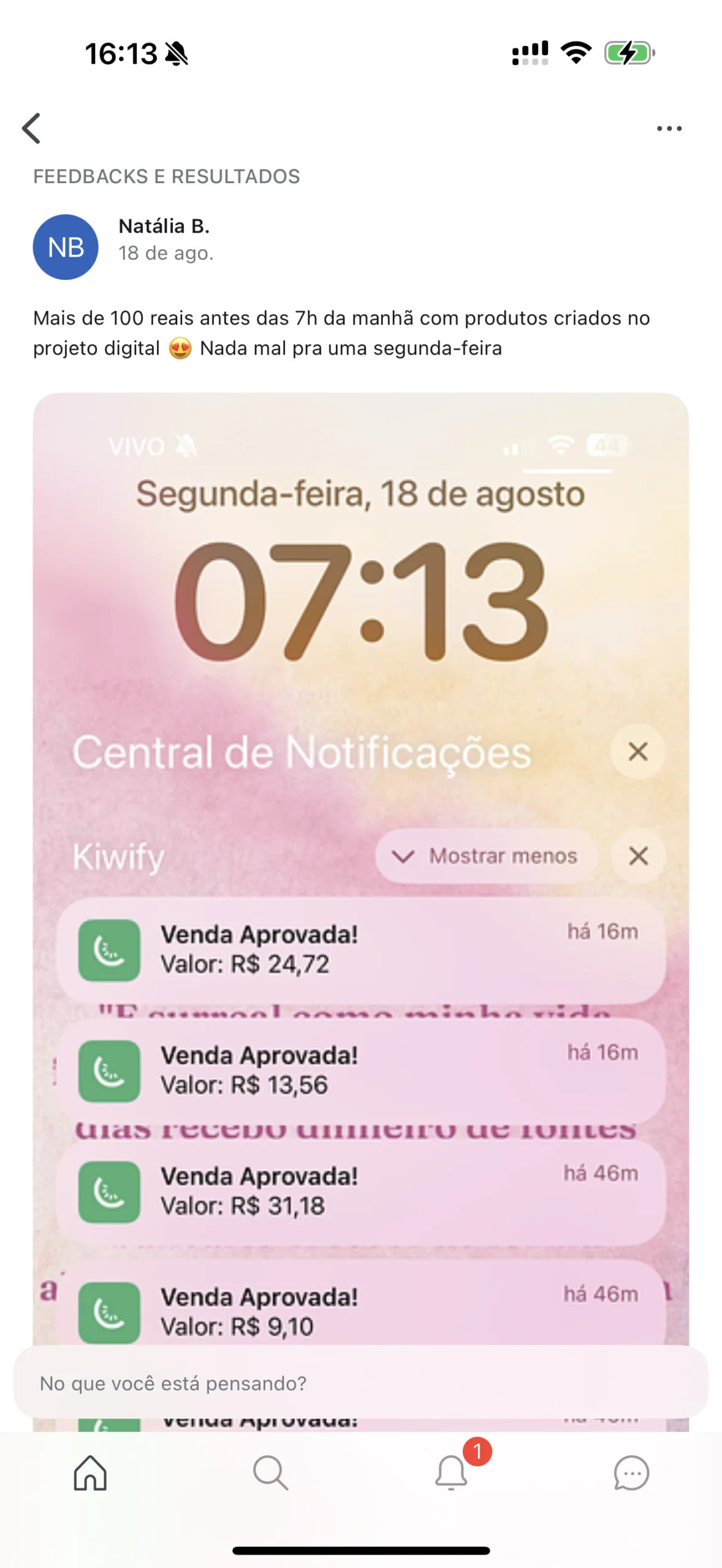Open the three-dot overflow menu
Viewport: 722px width, 1568px height.
point(669,129)
